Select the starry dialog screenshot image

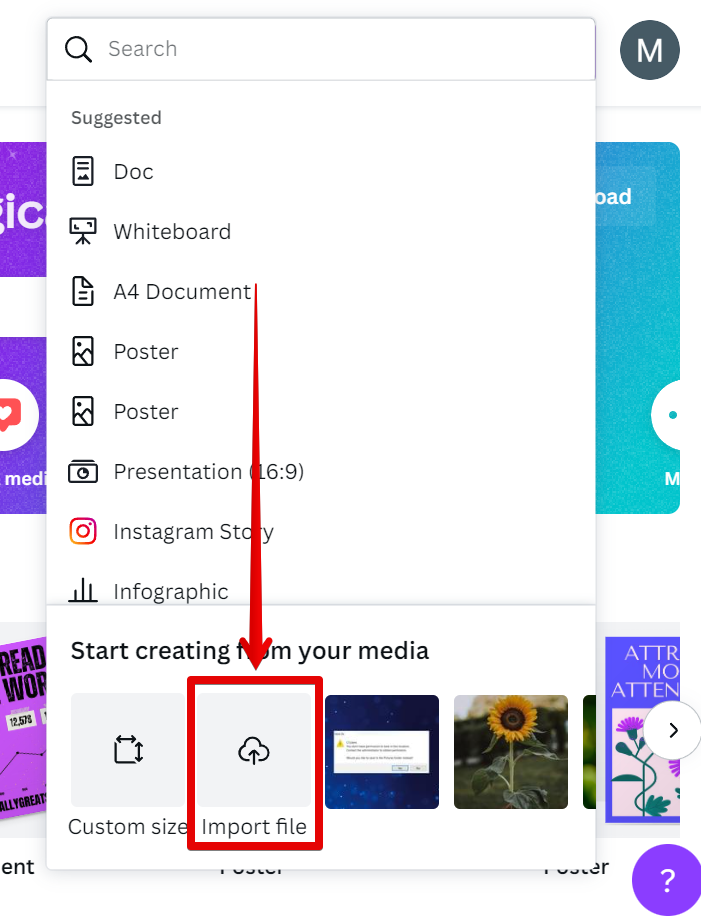click(x=382, y=751)
